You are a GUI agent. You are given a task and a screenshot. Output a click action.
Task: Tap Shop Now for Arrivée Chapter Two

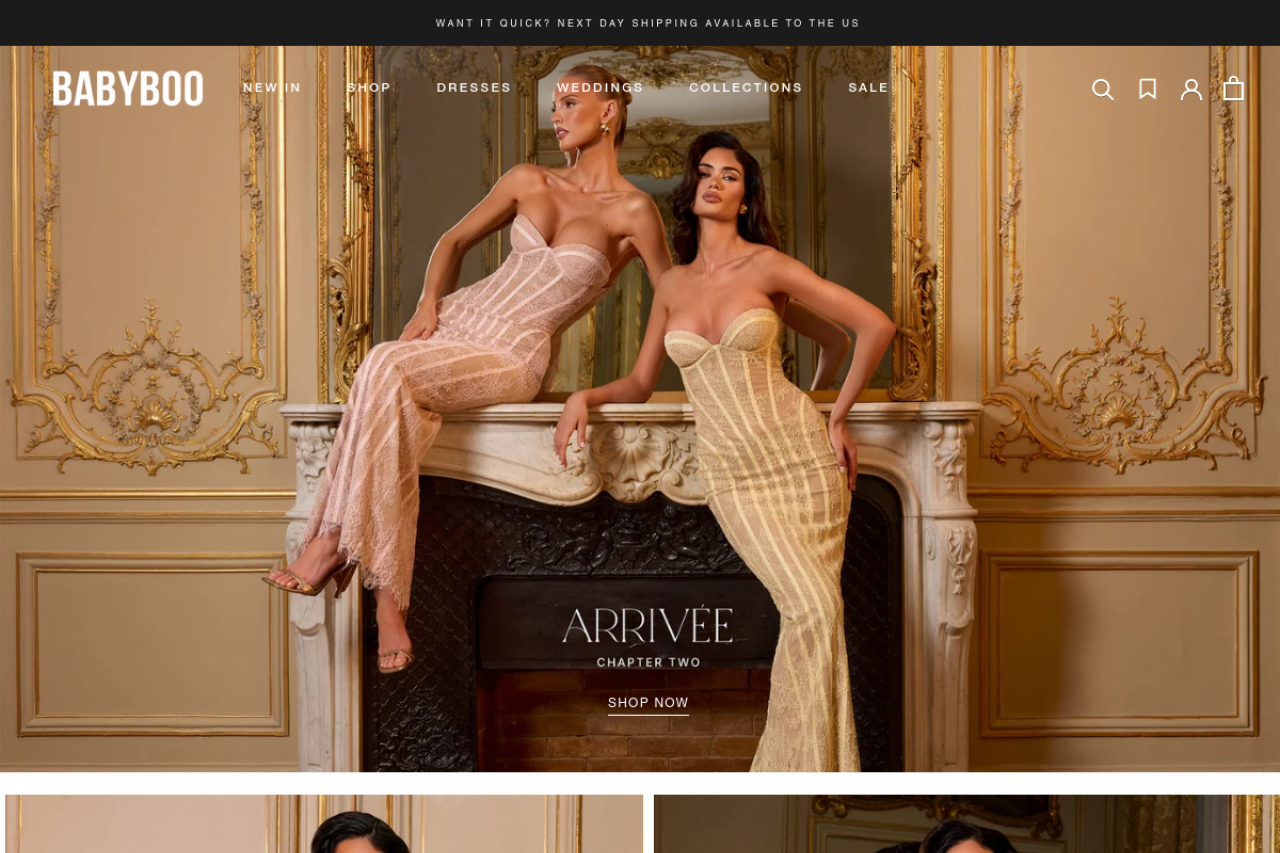648,703
